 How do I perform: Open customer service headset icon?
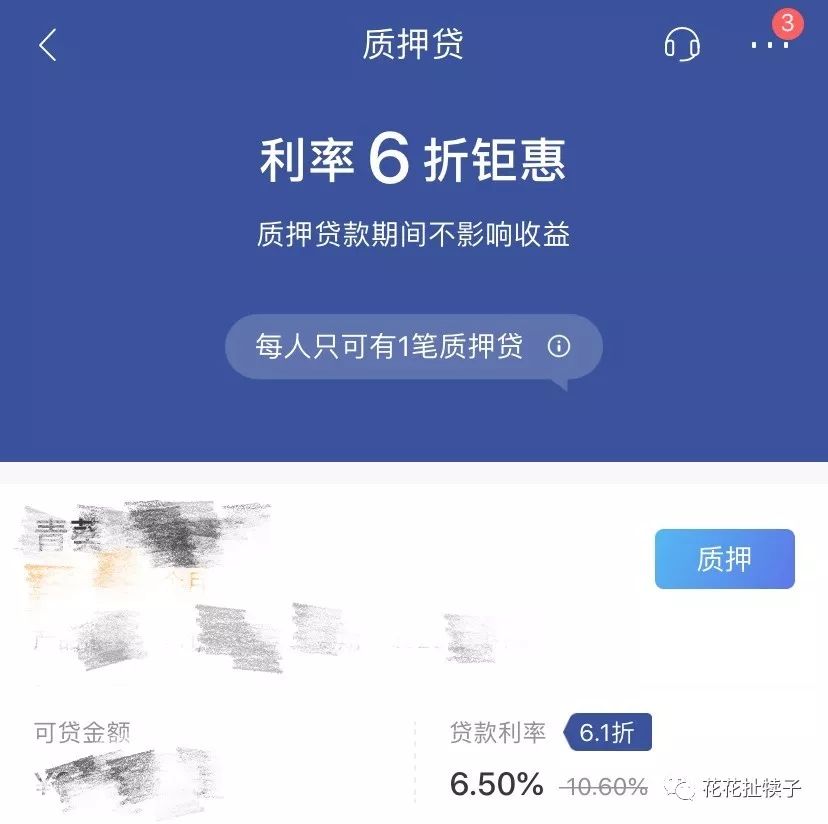pyautogui.click(x=682, y=45)
